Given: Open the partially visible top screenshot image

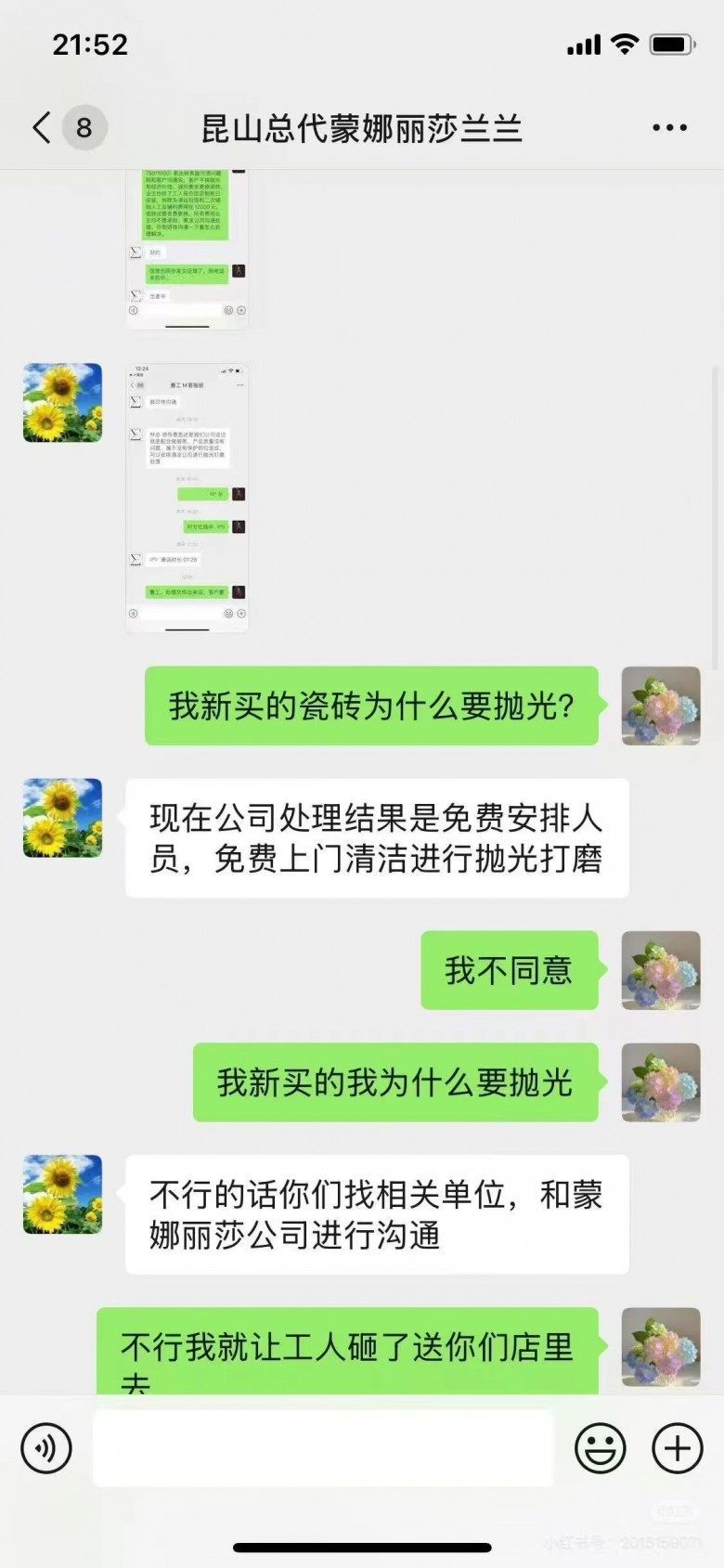Looking at the screenshot, I should pos(187,249).
